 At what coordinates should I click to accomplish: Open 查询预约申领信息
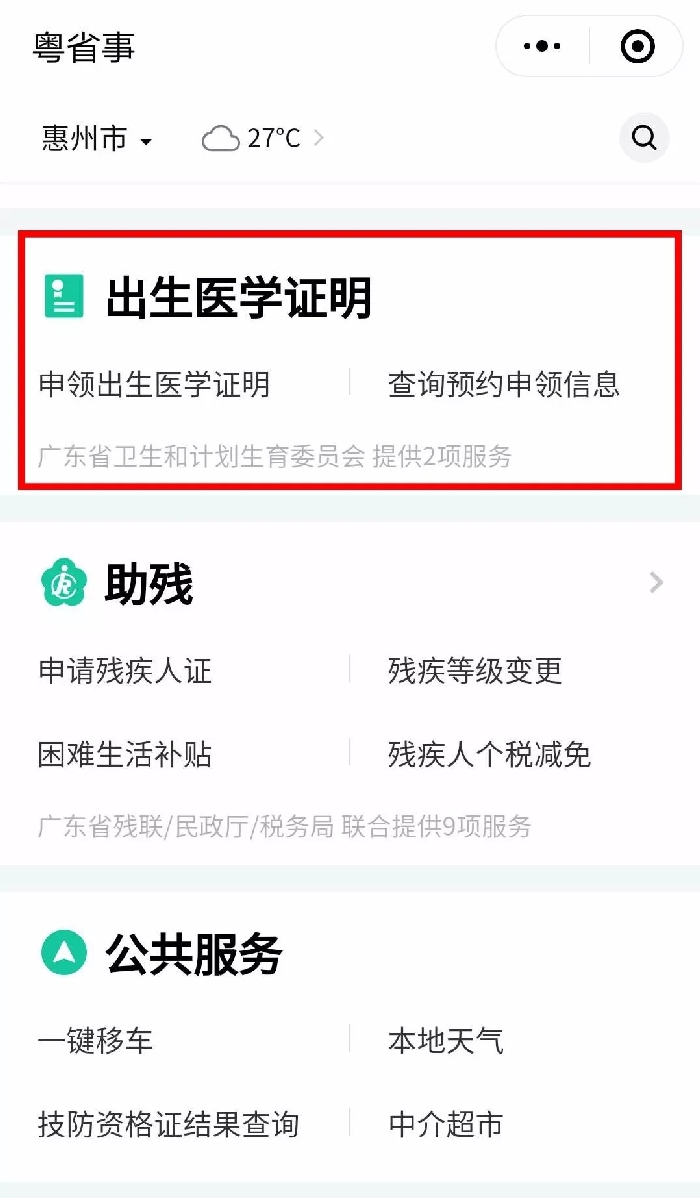coord(504,384)
